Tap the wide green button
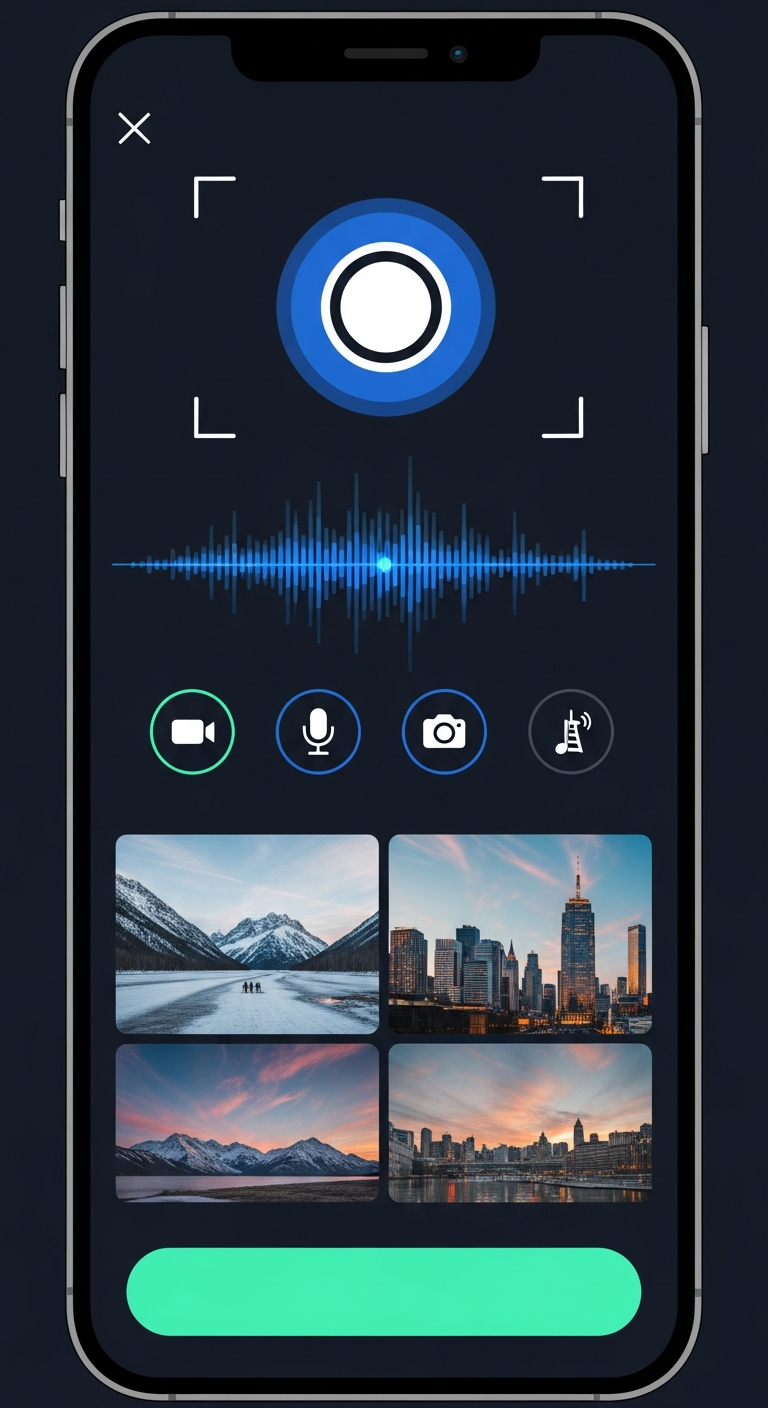Viewport: 768px width, 1408px height. coord(384,1291)
